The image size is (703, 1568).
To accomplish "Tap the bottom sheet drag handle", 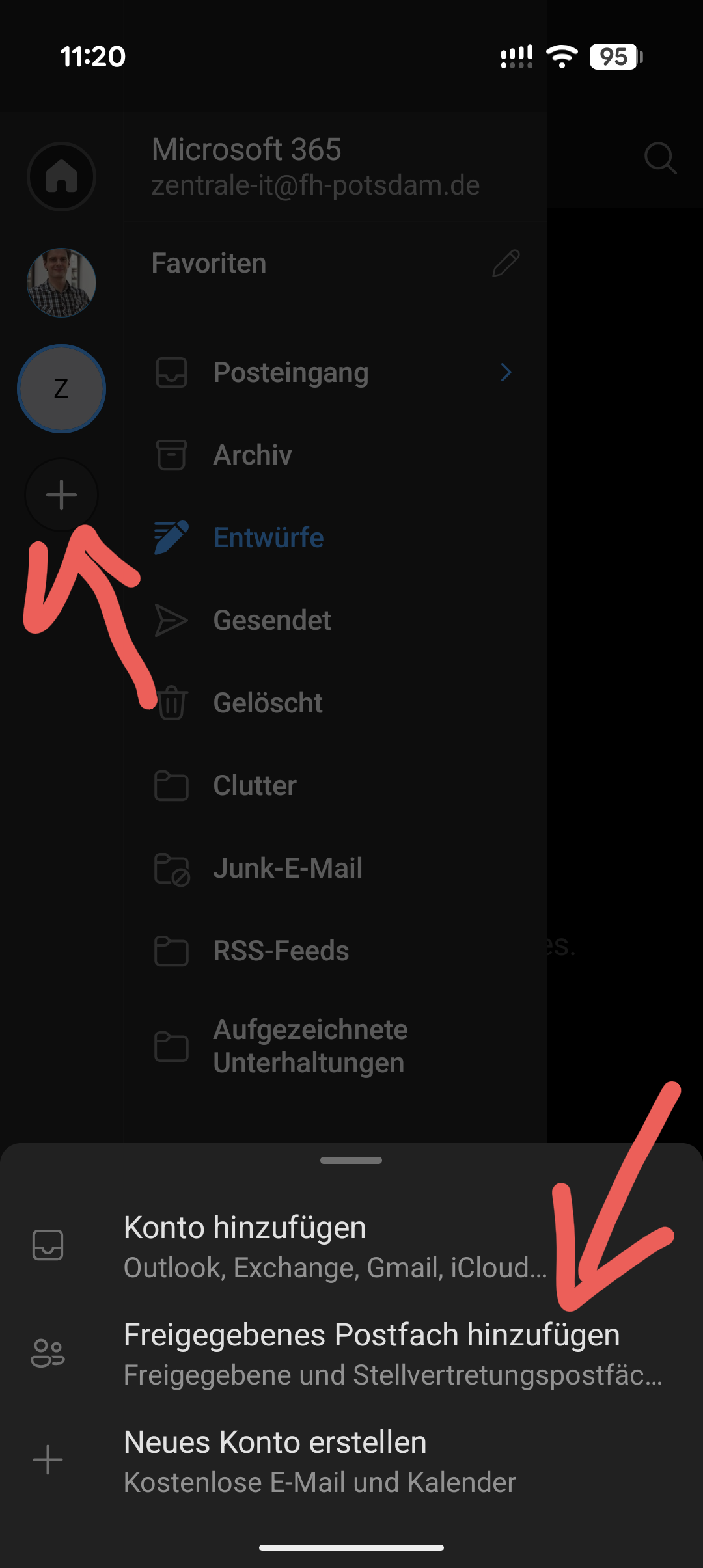I will click(351, 1160).
